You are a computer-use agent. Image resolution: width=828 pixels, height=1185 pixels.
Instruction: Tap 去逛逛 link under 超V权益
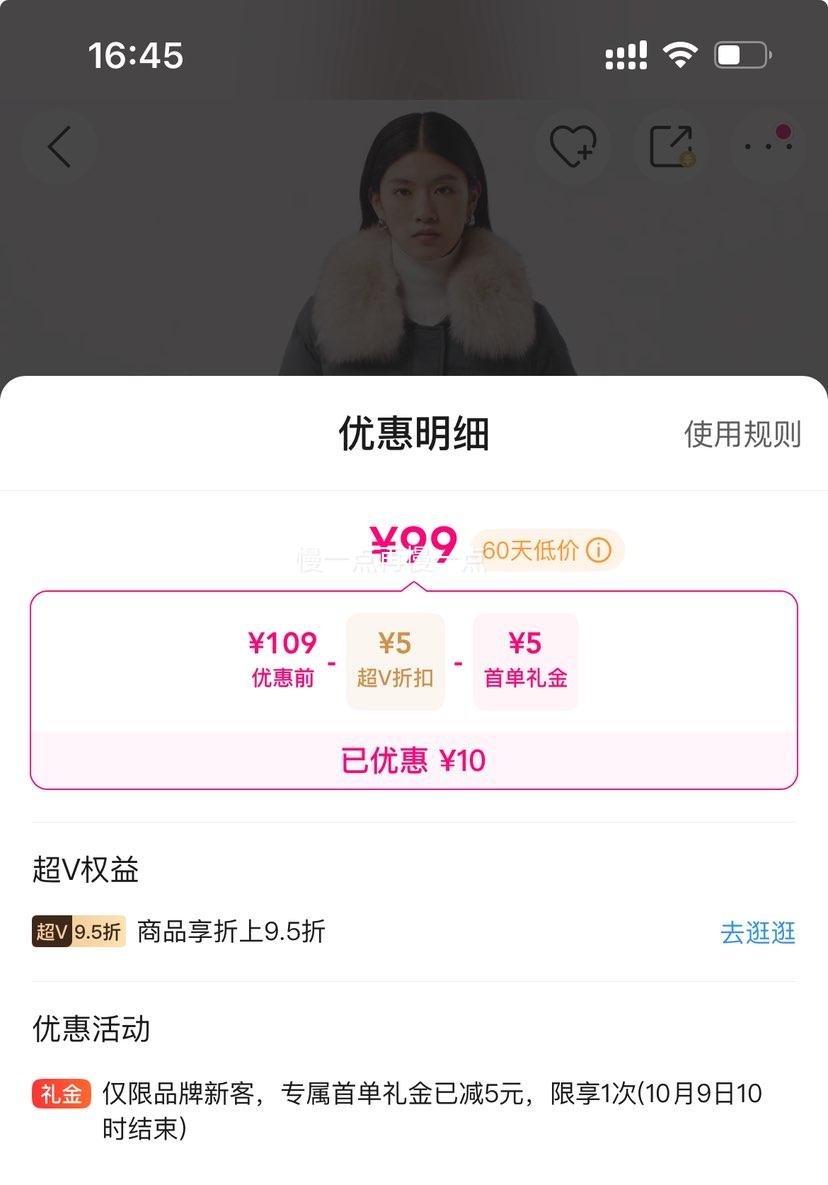758,933
